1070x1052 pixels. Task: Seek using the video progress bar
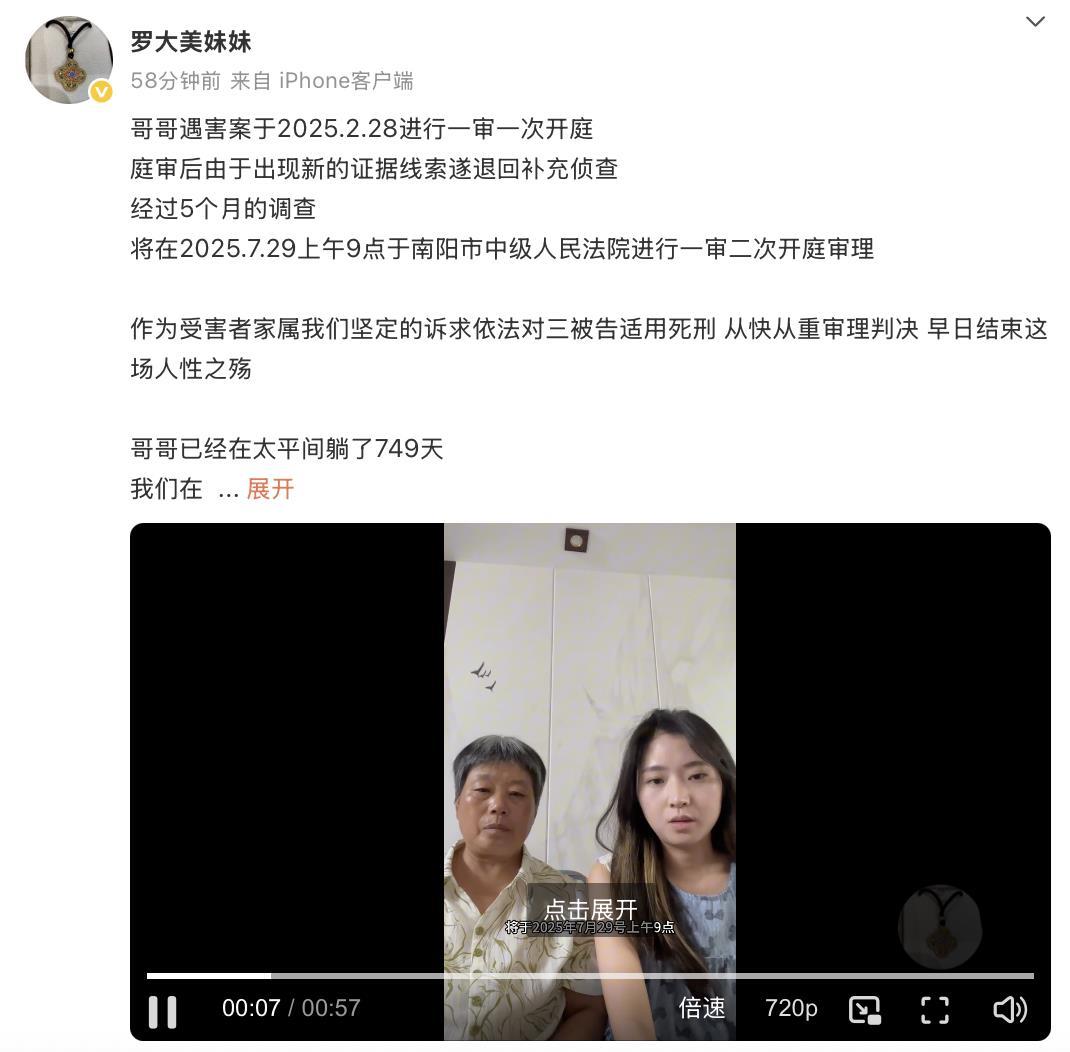590,975
